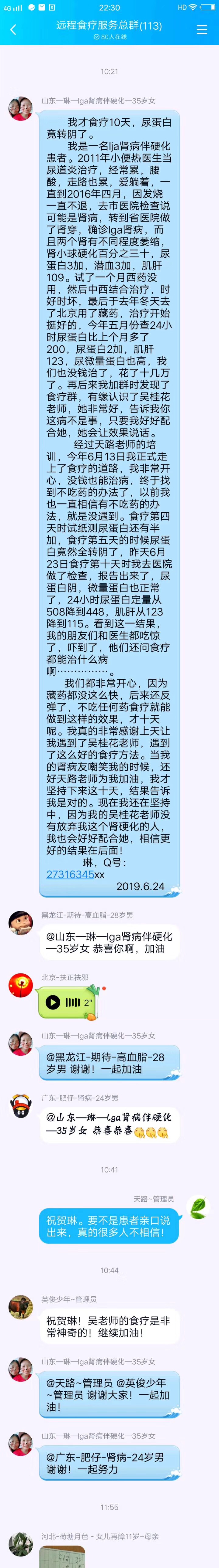View profile of 北京-扶正祛邪

[x=20, y=986]
